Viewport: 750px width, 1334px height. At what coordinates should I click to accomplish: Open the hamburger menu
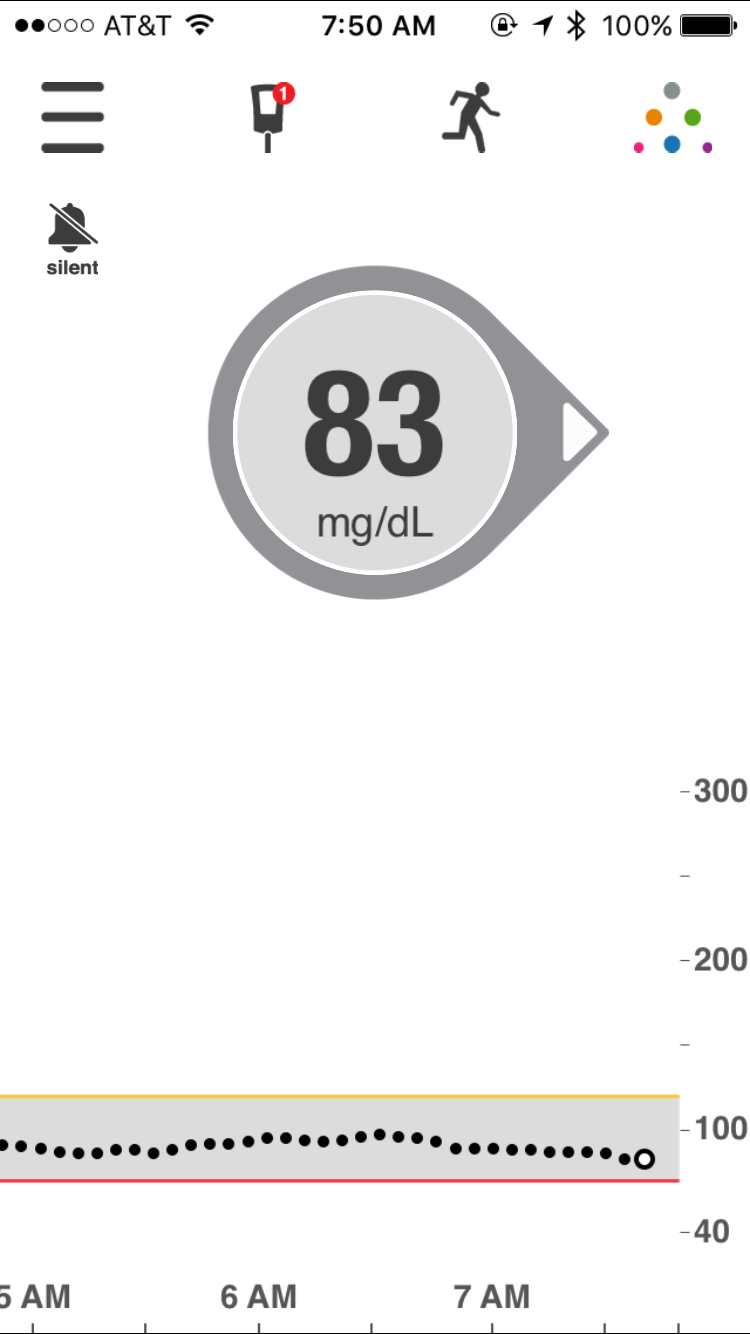pyautogui.click(x=73, y=118)
